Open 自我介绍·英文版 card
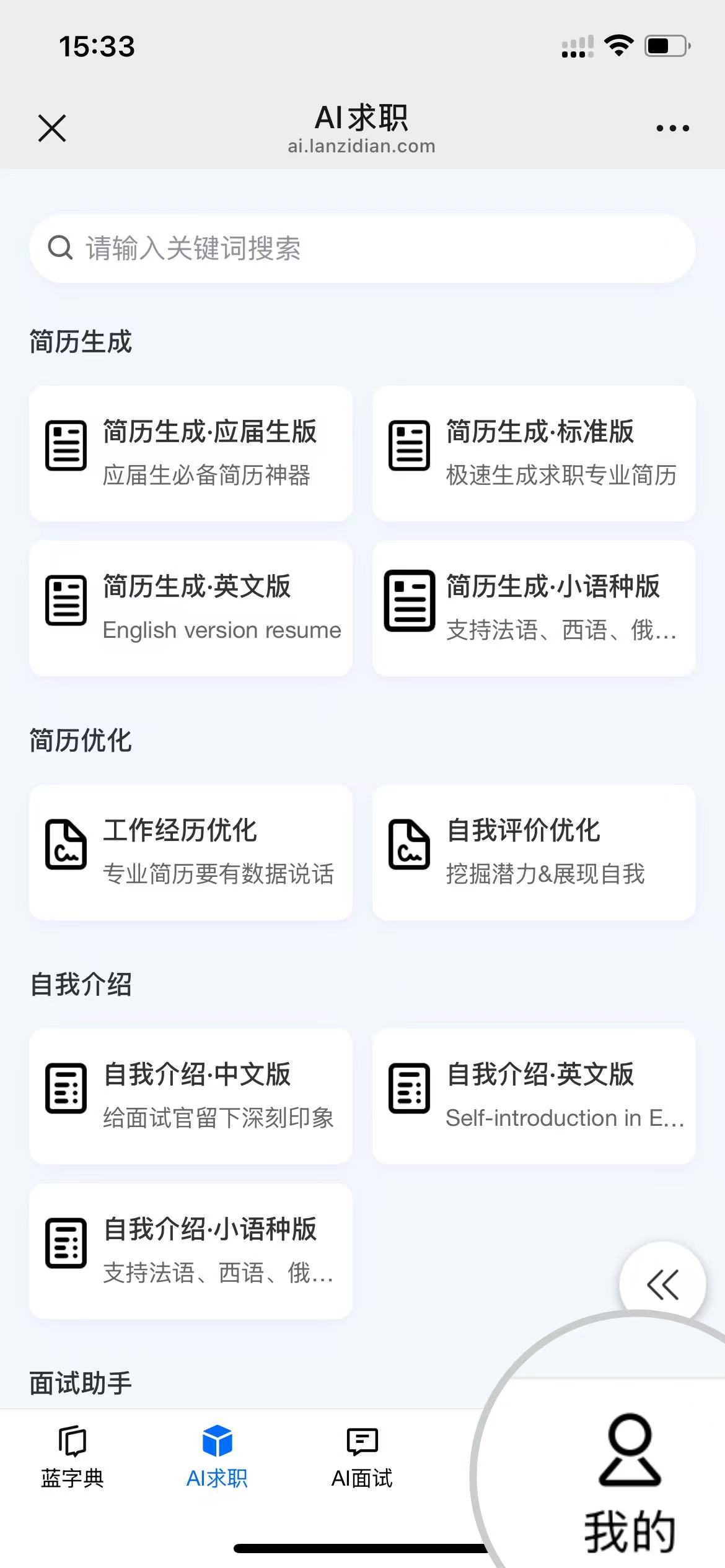Screen dimensions: 725x1568 click(534, 1095)
